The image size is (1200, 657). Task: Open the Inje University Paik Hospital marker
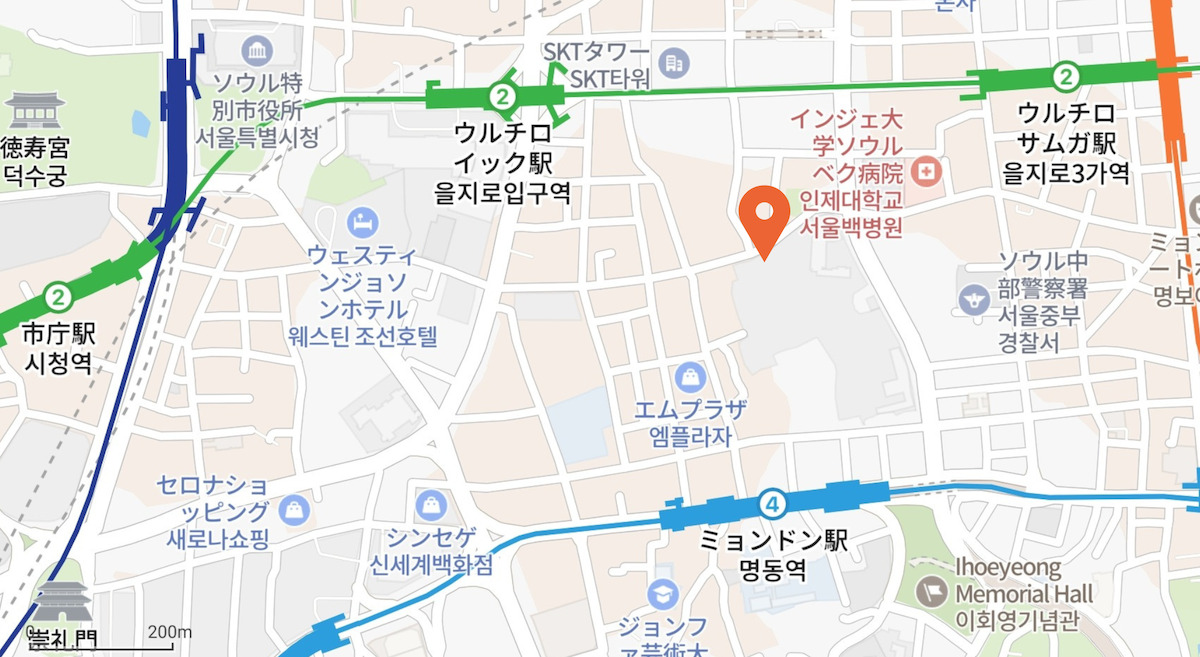(x=927, y=173)
